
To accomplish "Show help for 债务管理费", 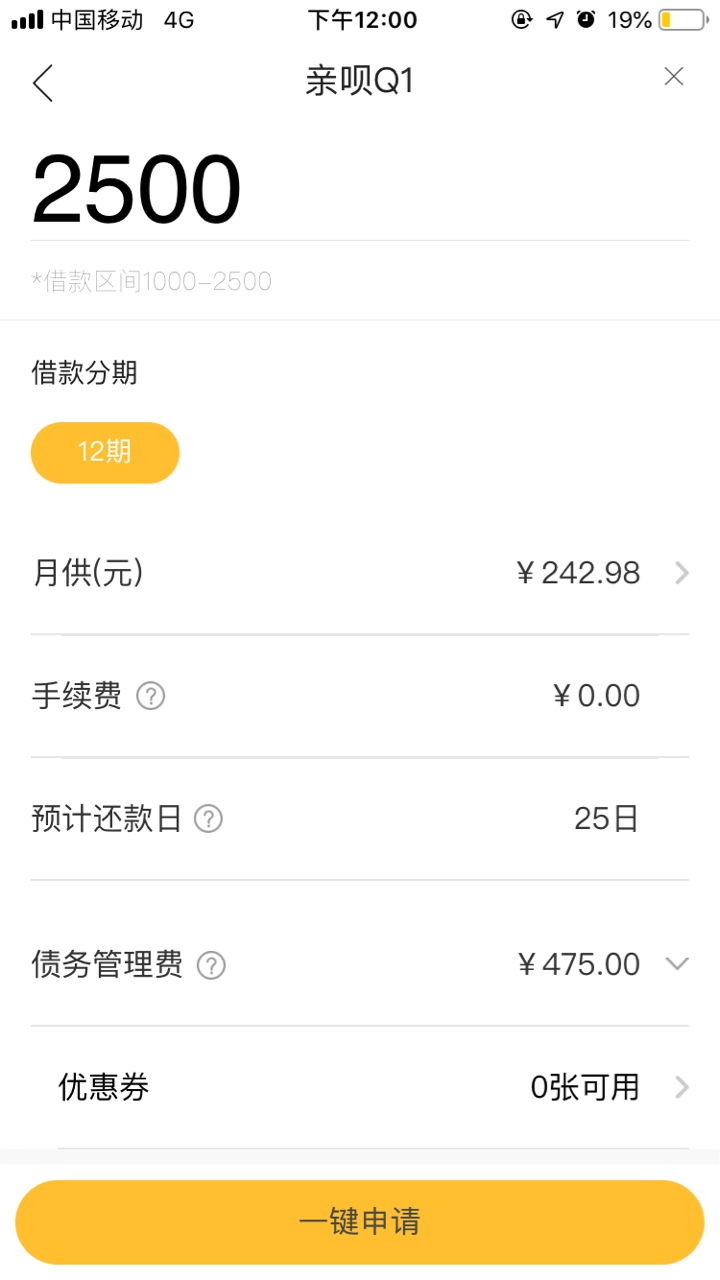I will (211, 965).
